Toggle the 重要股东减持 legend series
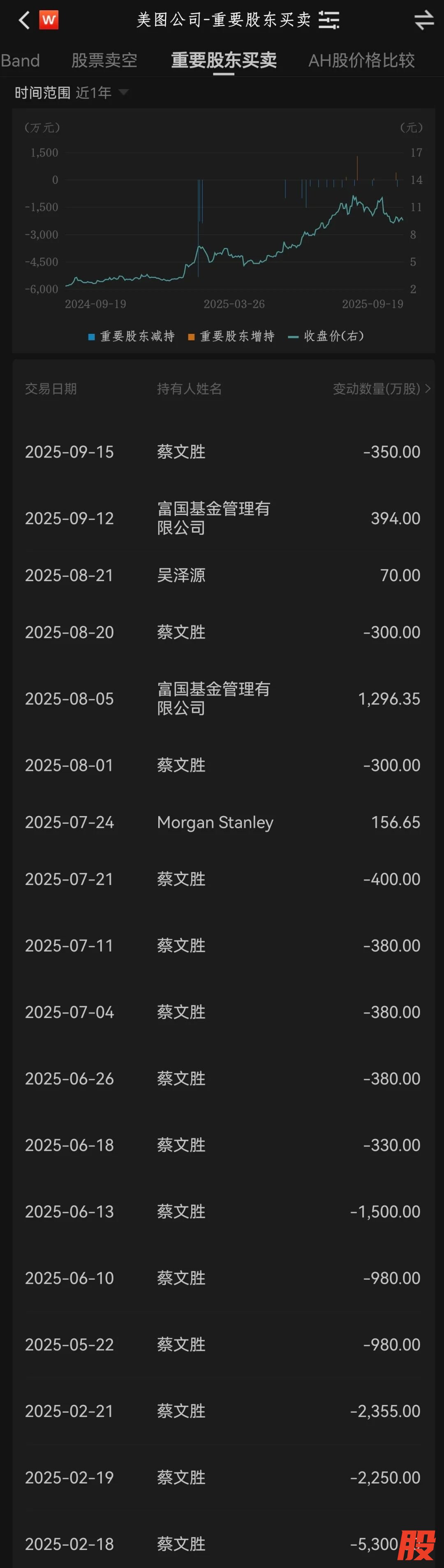Image resolution: width=444 pixels, height=1568 pixels. coord(132,336)
